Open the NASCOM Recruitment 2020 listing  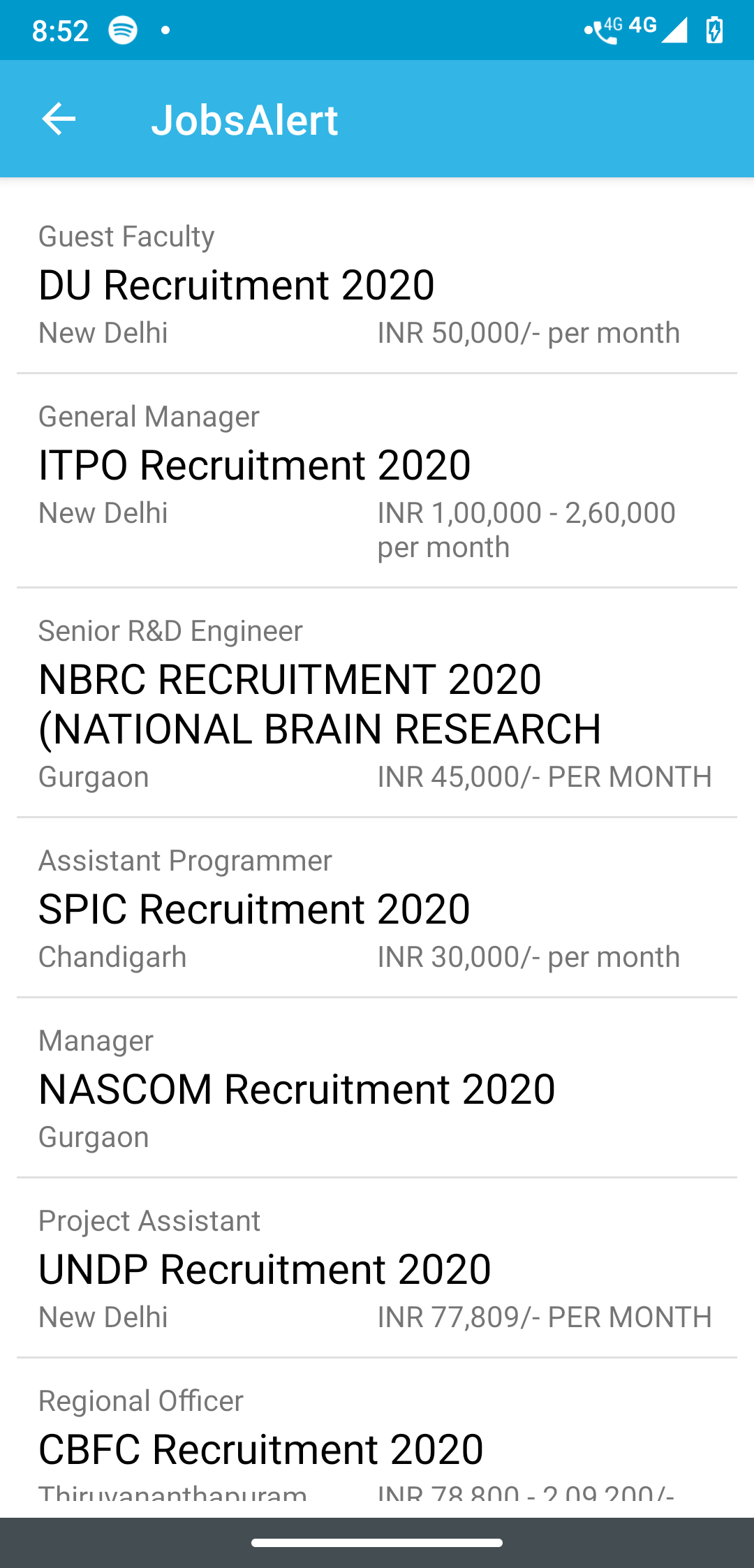point(377,1088)
